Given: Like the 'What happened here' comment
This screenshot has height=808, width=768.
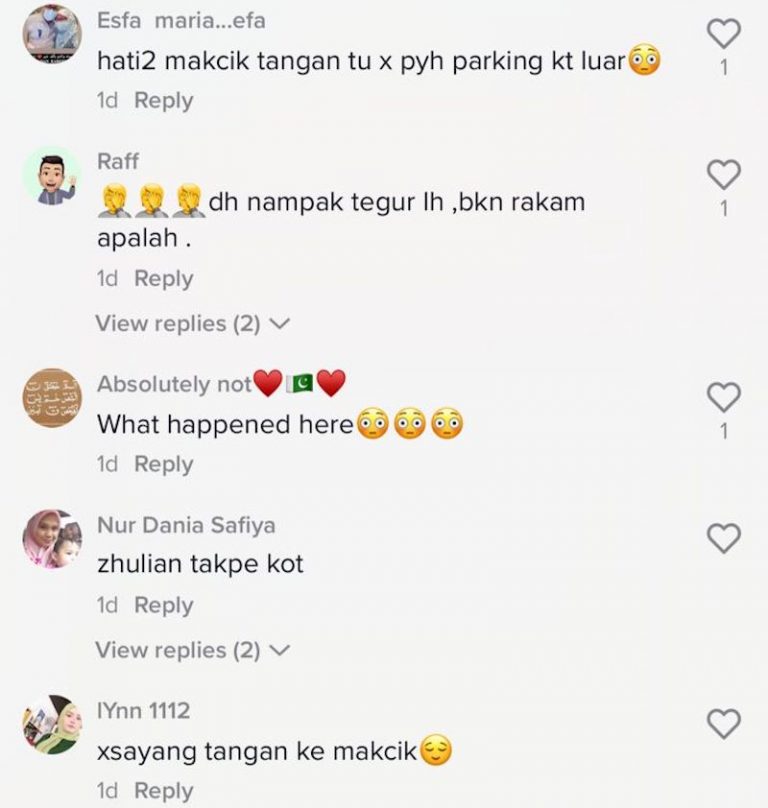Looking at the screenshot, I should tap(724, 398).
